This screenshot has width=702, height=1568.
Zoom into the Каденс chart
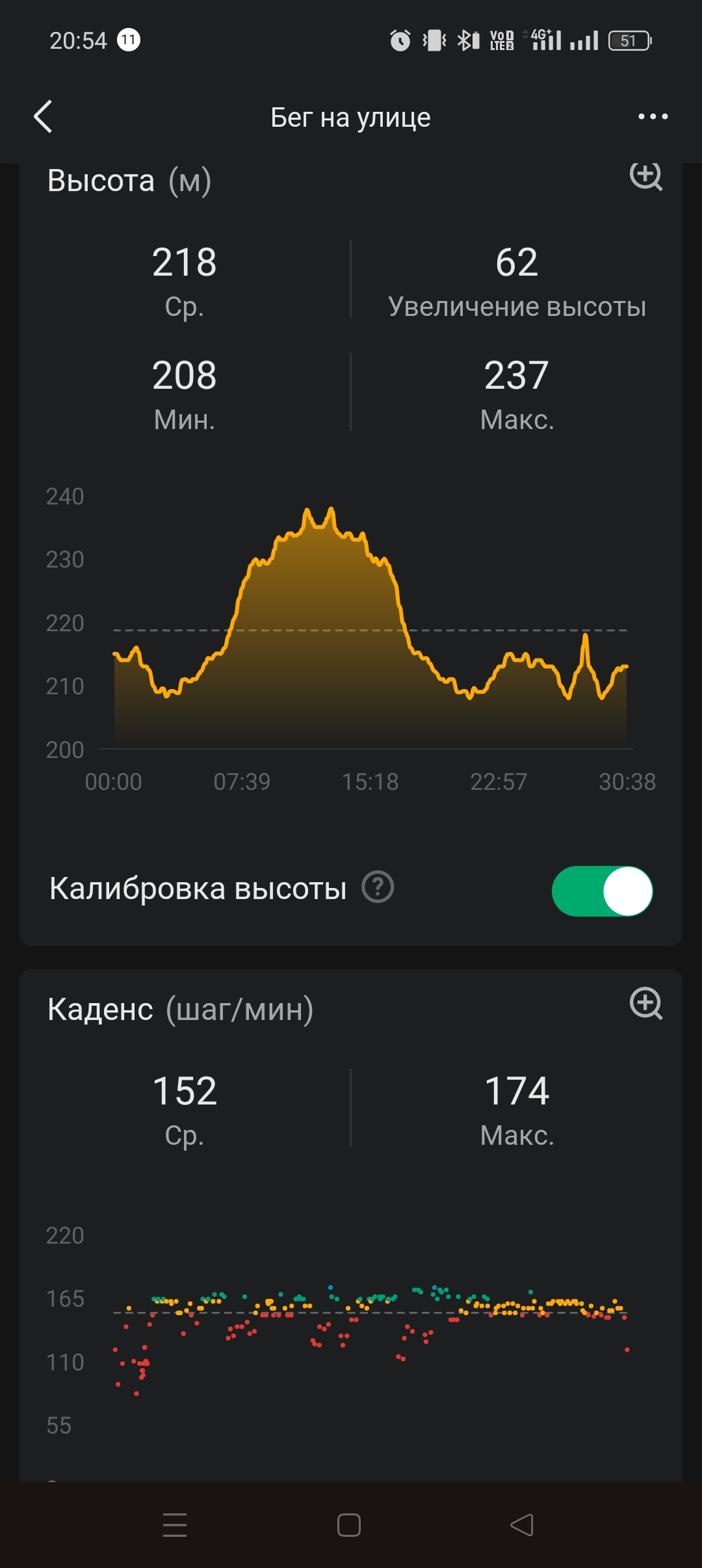(x=646, y=1004)
